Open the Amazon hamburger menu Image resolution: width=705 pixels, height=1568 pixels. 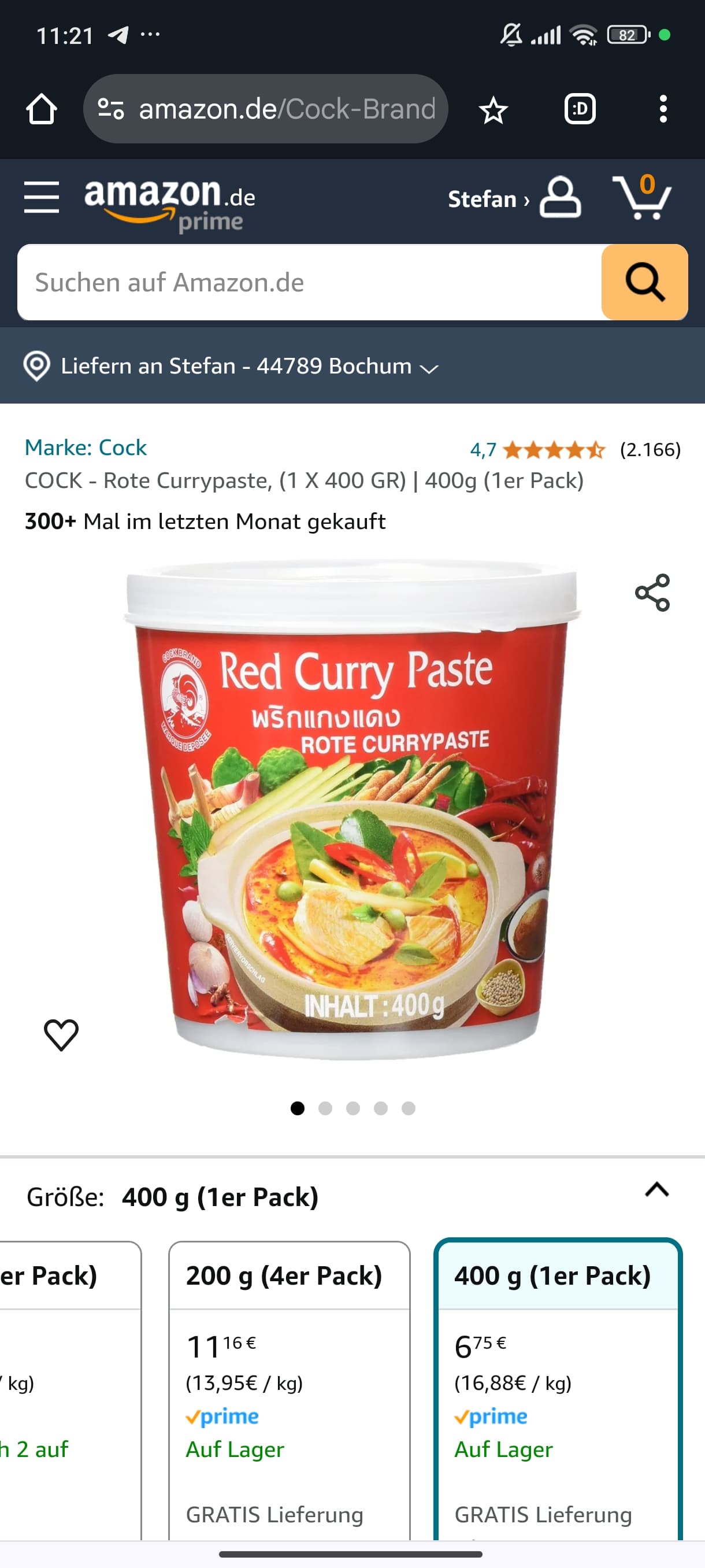point(42,197)
